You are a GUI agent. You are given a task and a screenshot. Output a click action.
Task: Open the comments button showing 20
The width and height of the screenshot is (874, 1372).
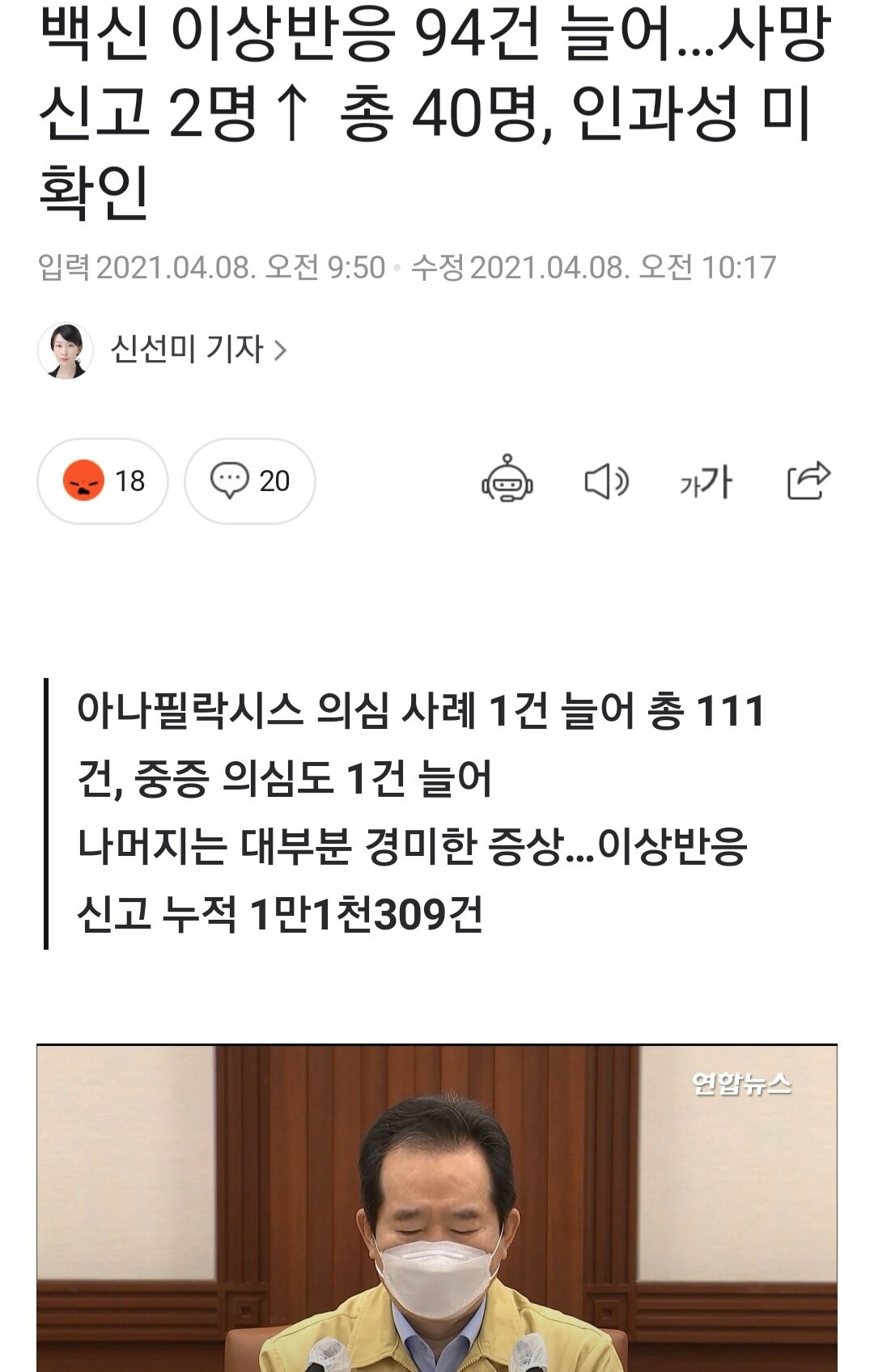click(x=249, y=481)
